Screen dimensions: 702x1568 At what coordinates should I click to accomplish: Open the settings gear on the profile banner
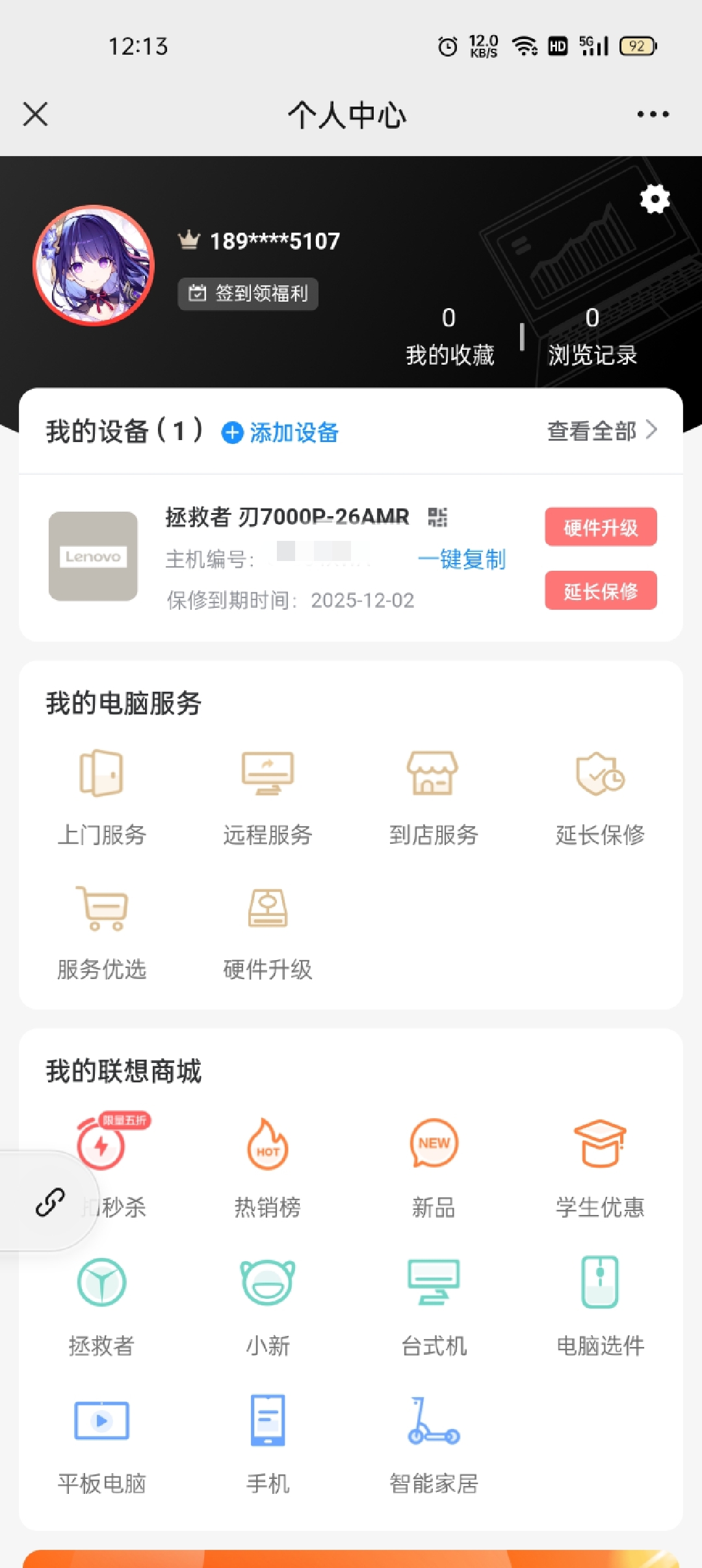point(653,198)
